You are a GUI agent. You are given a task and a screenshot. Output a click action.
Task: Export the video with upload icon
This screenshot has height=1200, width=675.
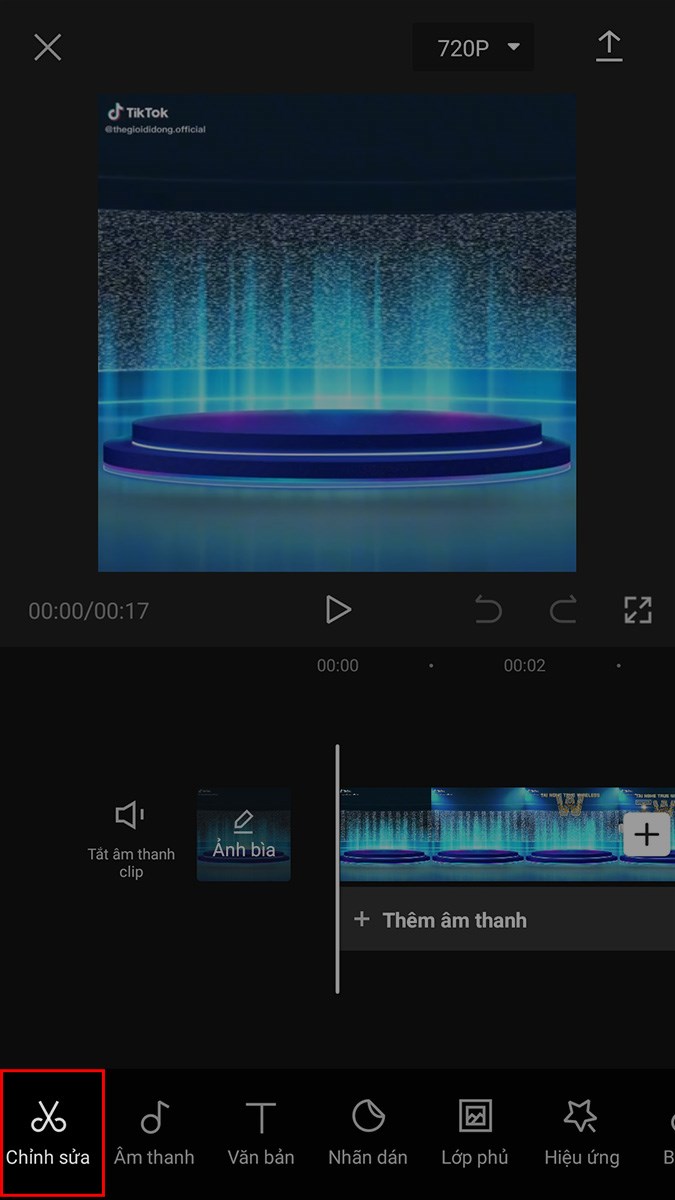[x=609, y=47]
